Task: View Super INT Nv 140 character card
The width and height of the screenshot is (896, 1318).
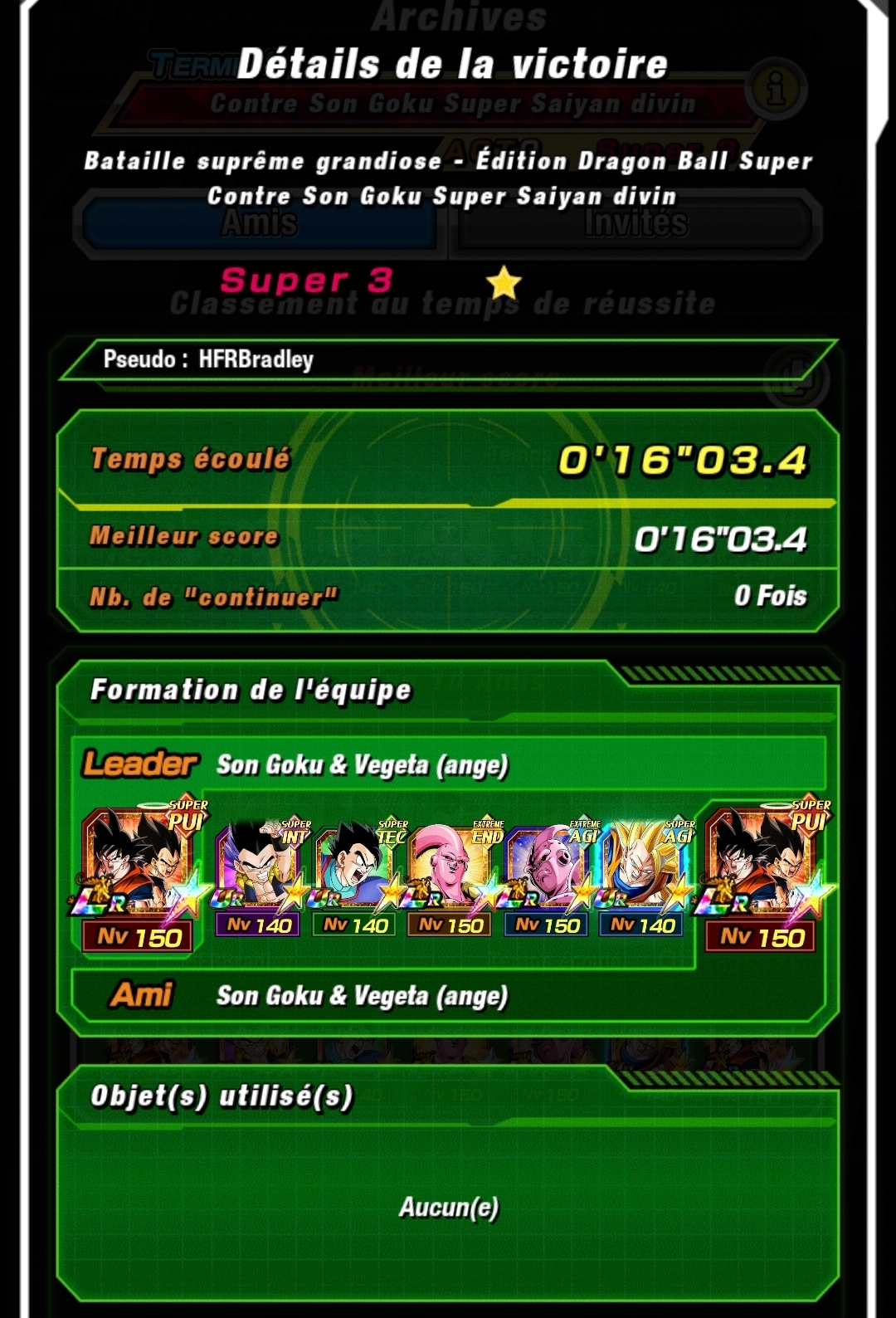Action: tap(259, 871)
